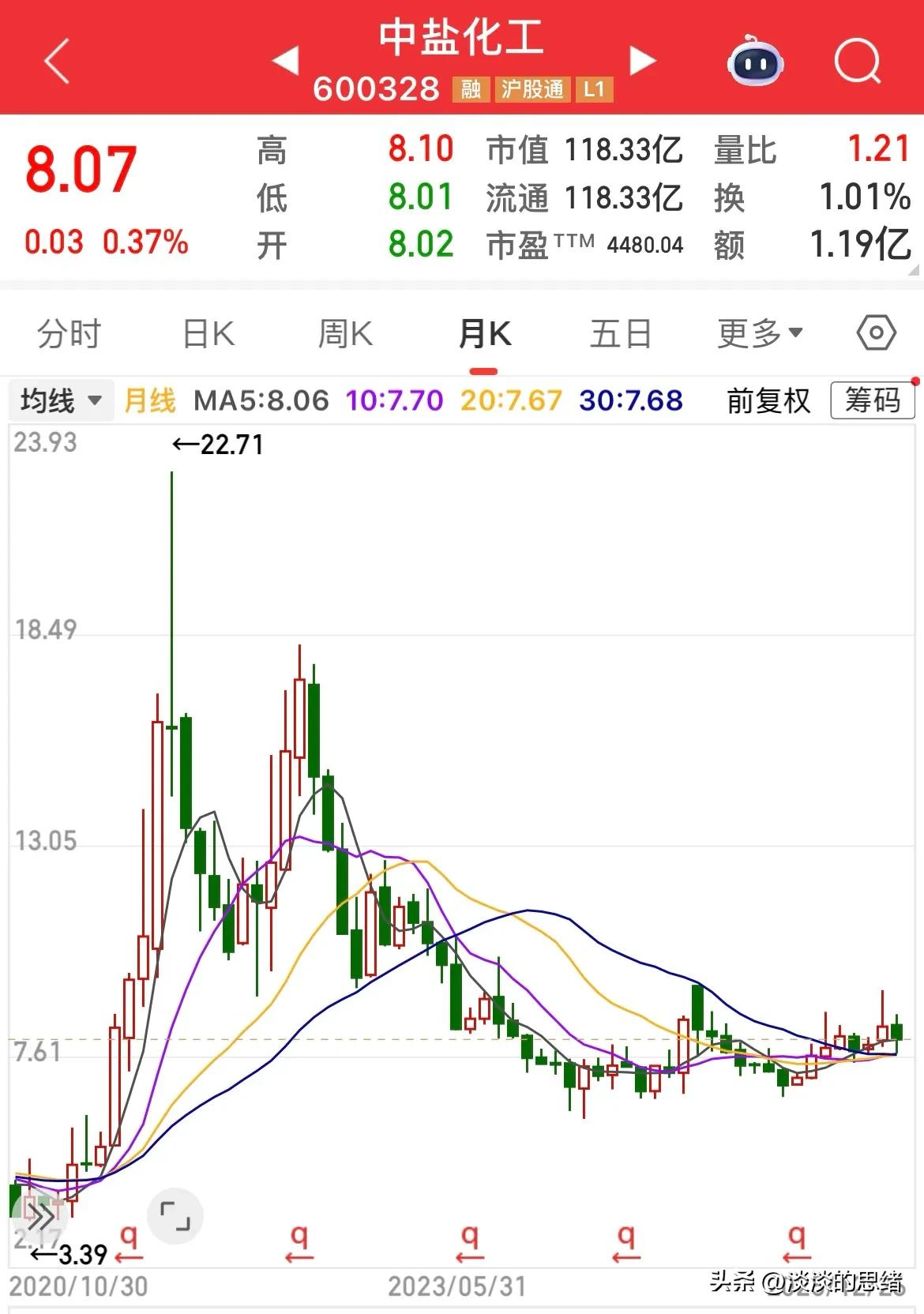Tap the 2023/05/31 date label on axis
This screenshot has height=1314, width=924.
456,1286
